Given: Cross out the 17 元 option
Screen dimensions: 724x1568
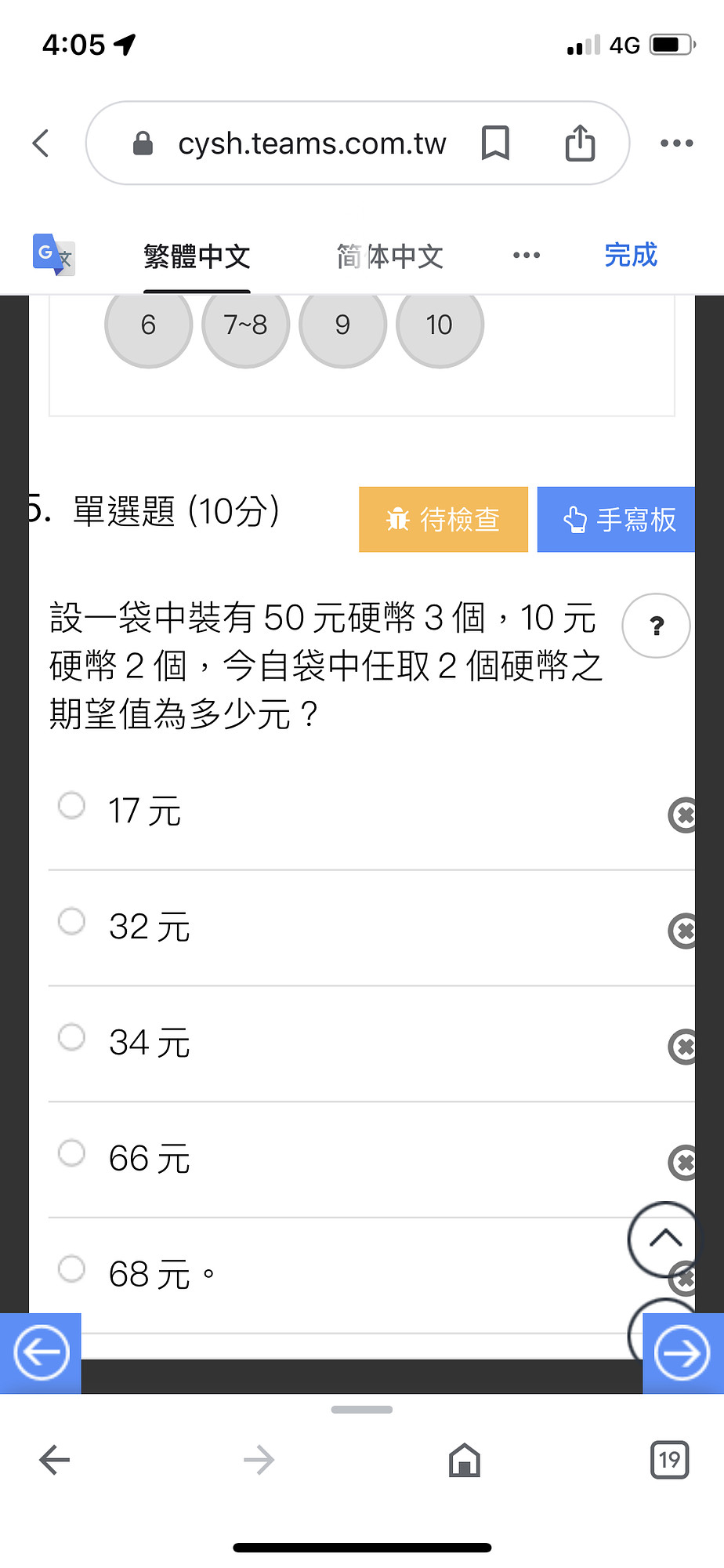Looking at the screenshot, I should [683, 815].
